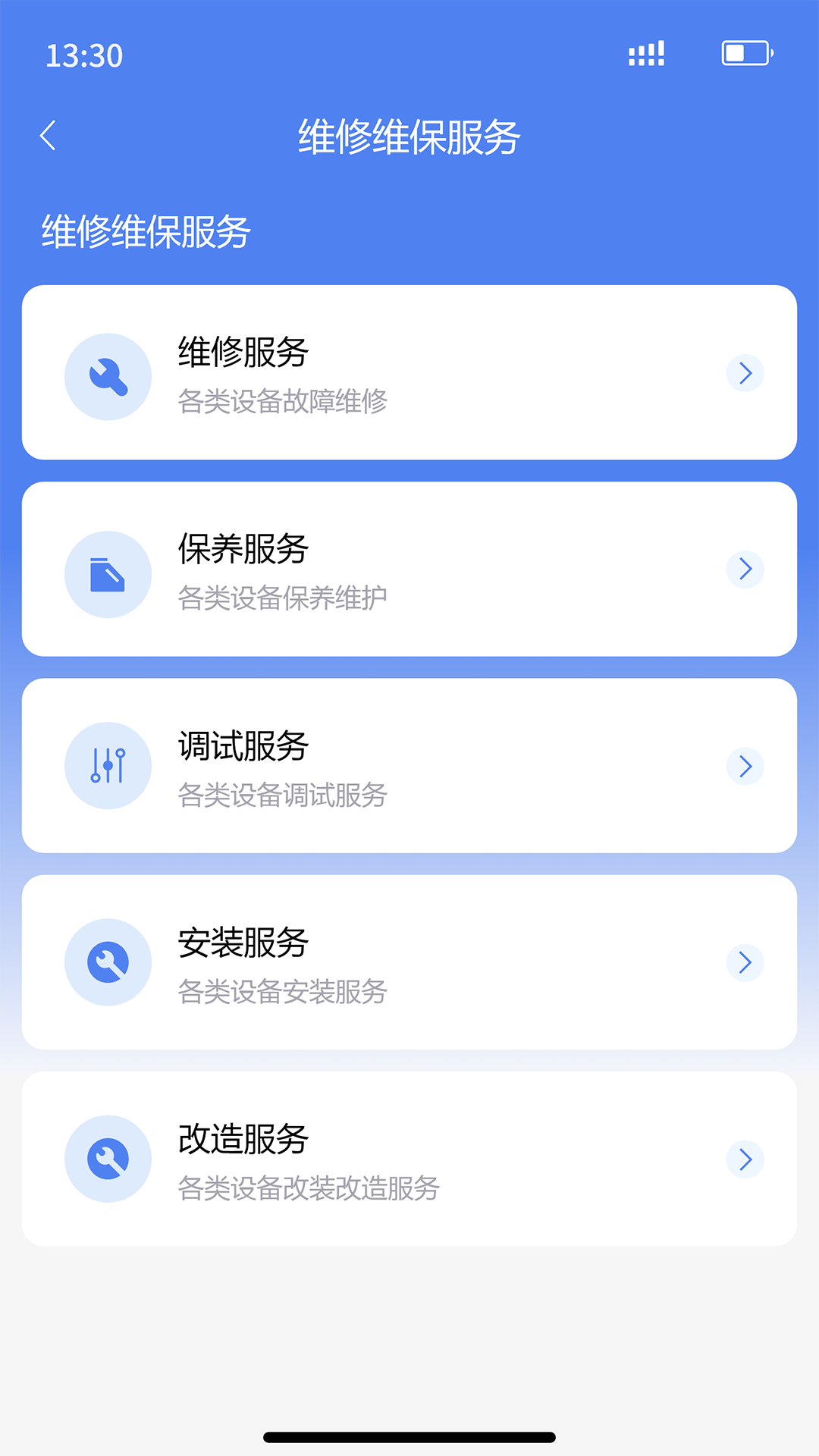
Task: Click the 维修维保服务 section heading
Action: pyautogui.click(x=145, y=231)
